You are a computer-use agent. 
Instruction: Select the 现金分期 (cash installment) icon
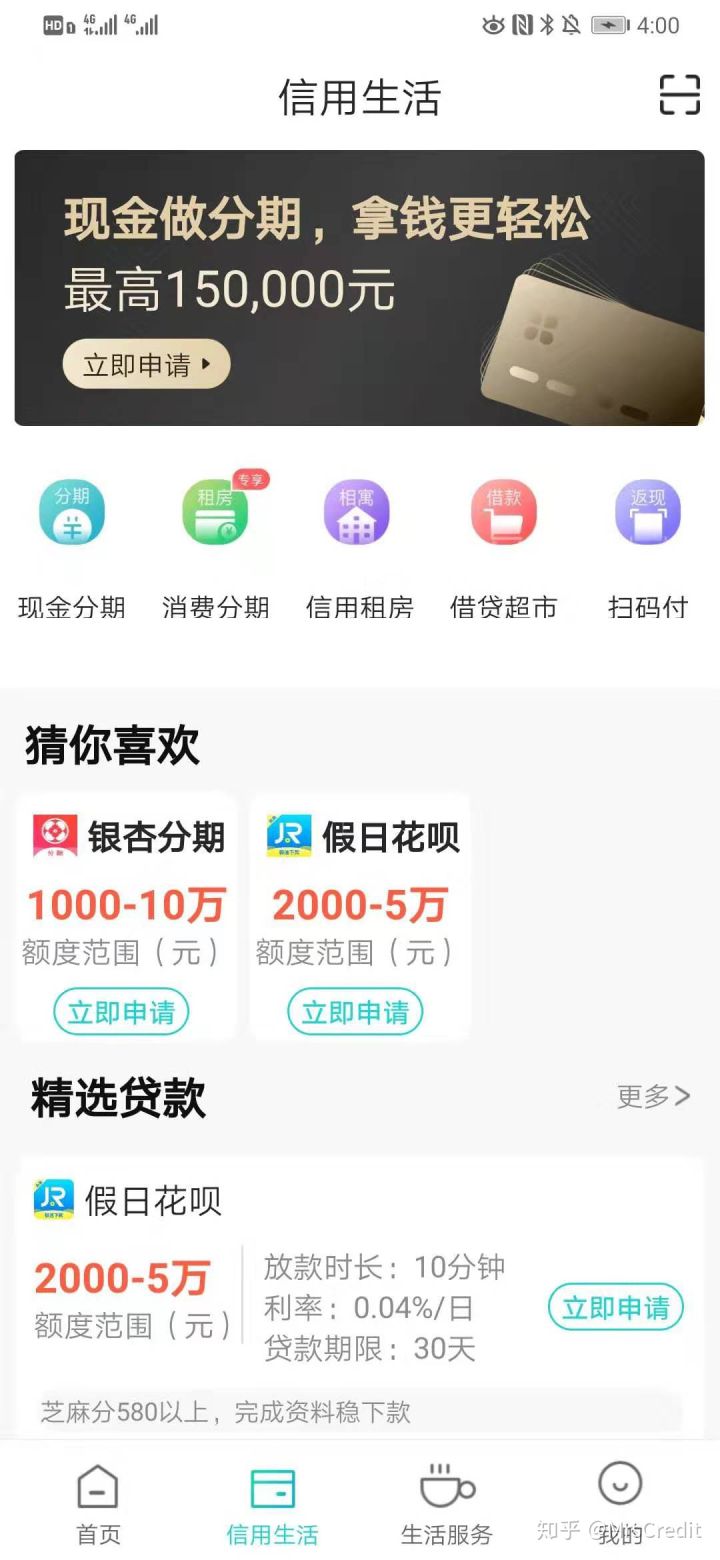coord(71,512)
